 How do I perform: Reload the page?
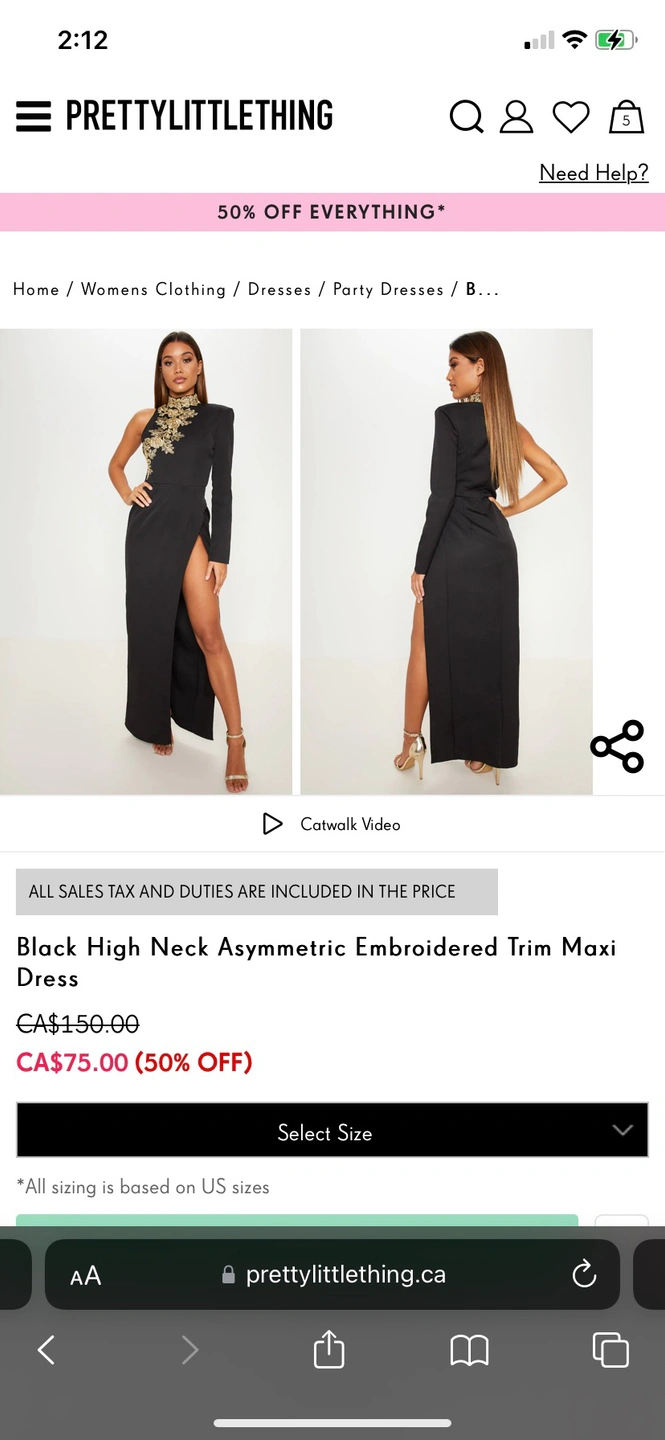pos(584,1274)
